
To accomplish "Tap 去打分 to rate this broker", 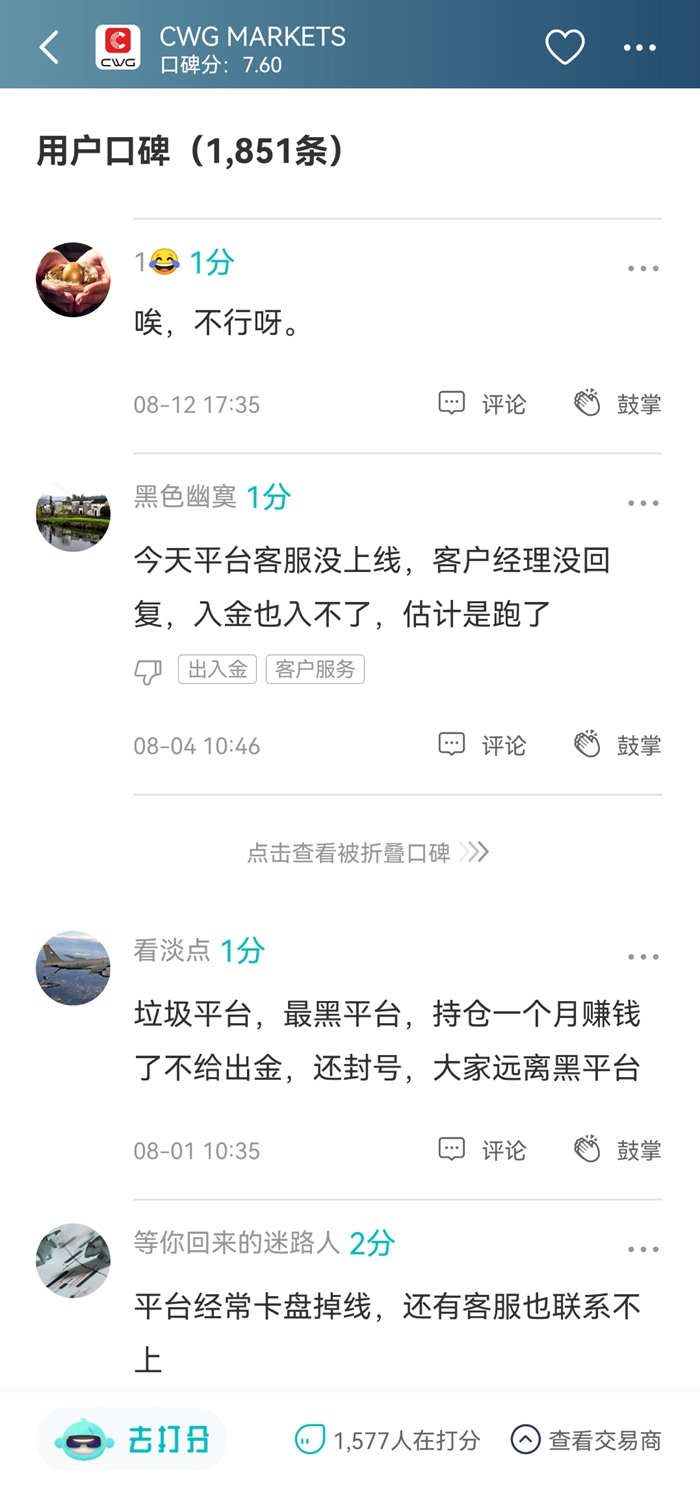I will coord(132,1440).
